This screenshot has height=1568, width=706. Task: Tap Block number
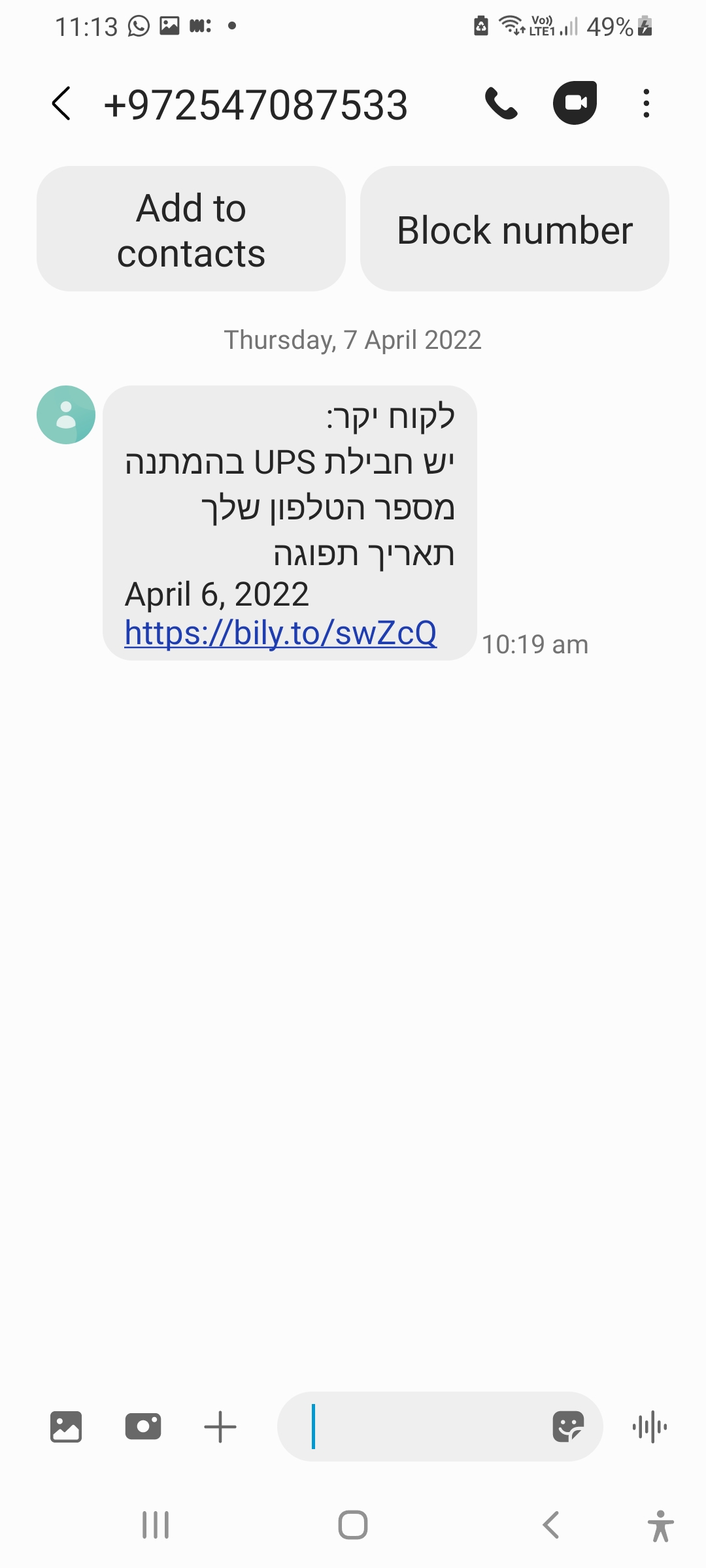(514, 229)
